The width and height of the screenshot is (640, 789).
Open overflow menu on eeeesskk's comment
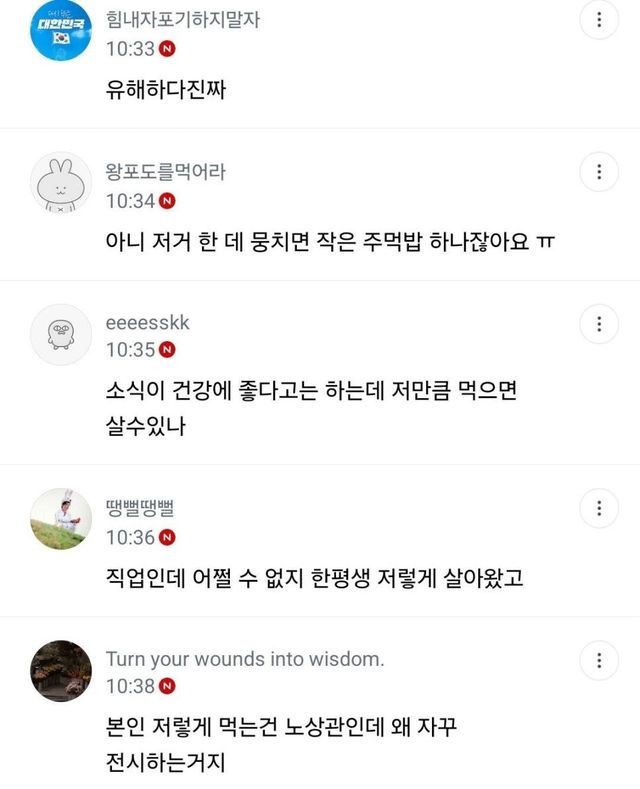pos(599,324)
